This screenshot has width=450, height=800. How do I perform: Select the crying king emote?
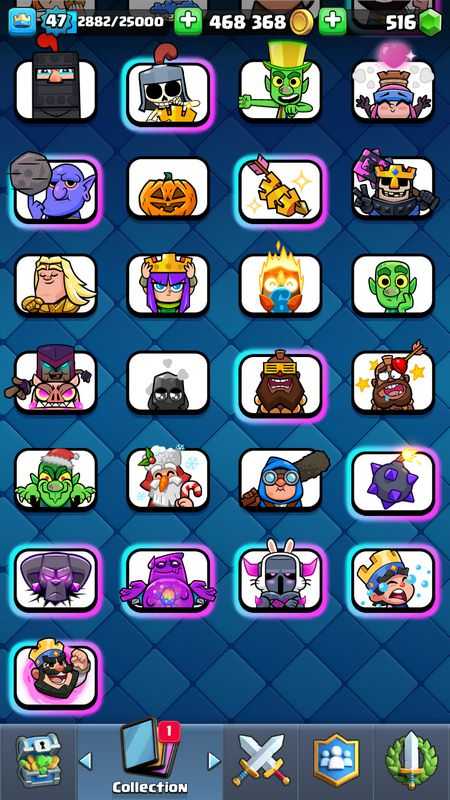pos(393,579)
